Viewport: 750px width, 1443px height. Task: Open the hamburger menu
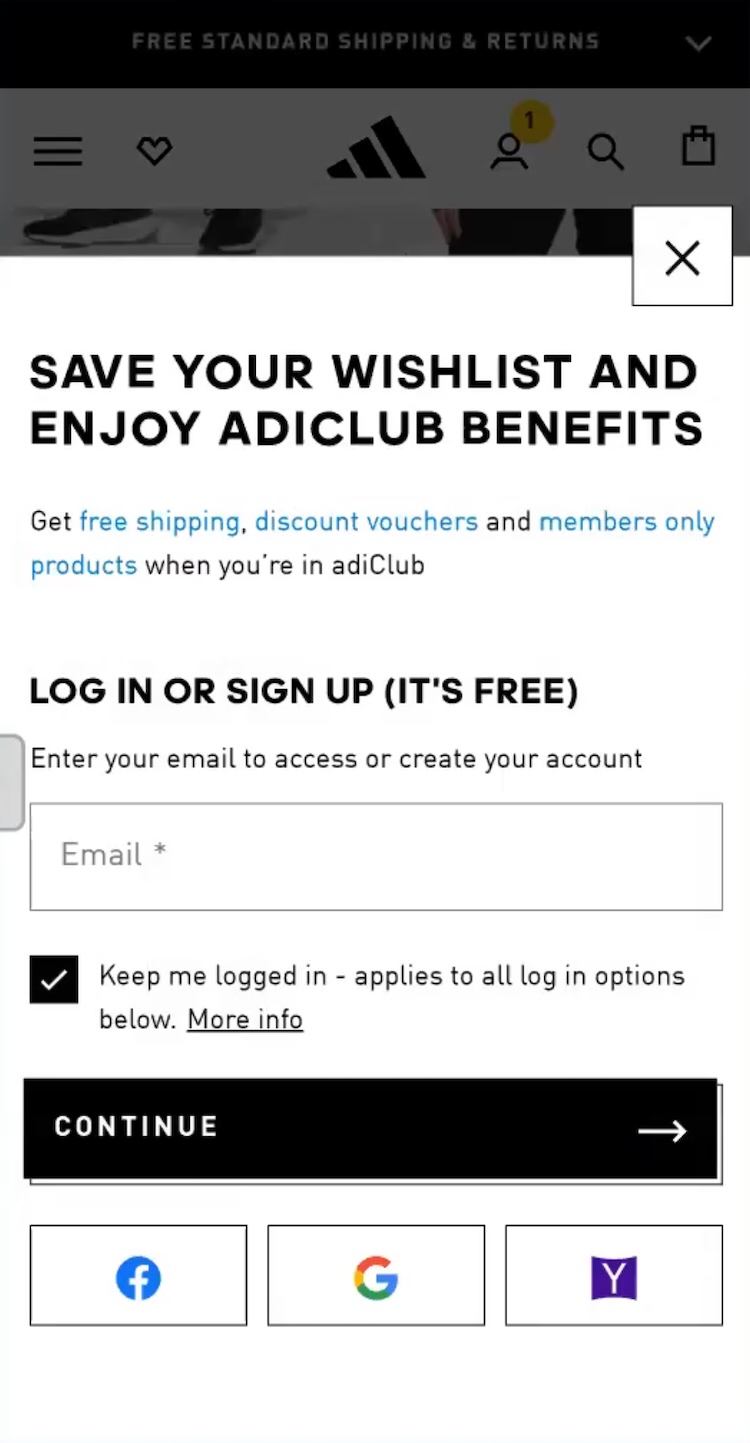click(58, 151)
